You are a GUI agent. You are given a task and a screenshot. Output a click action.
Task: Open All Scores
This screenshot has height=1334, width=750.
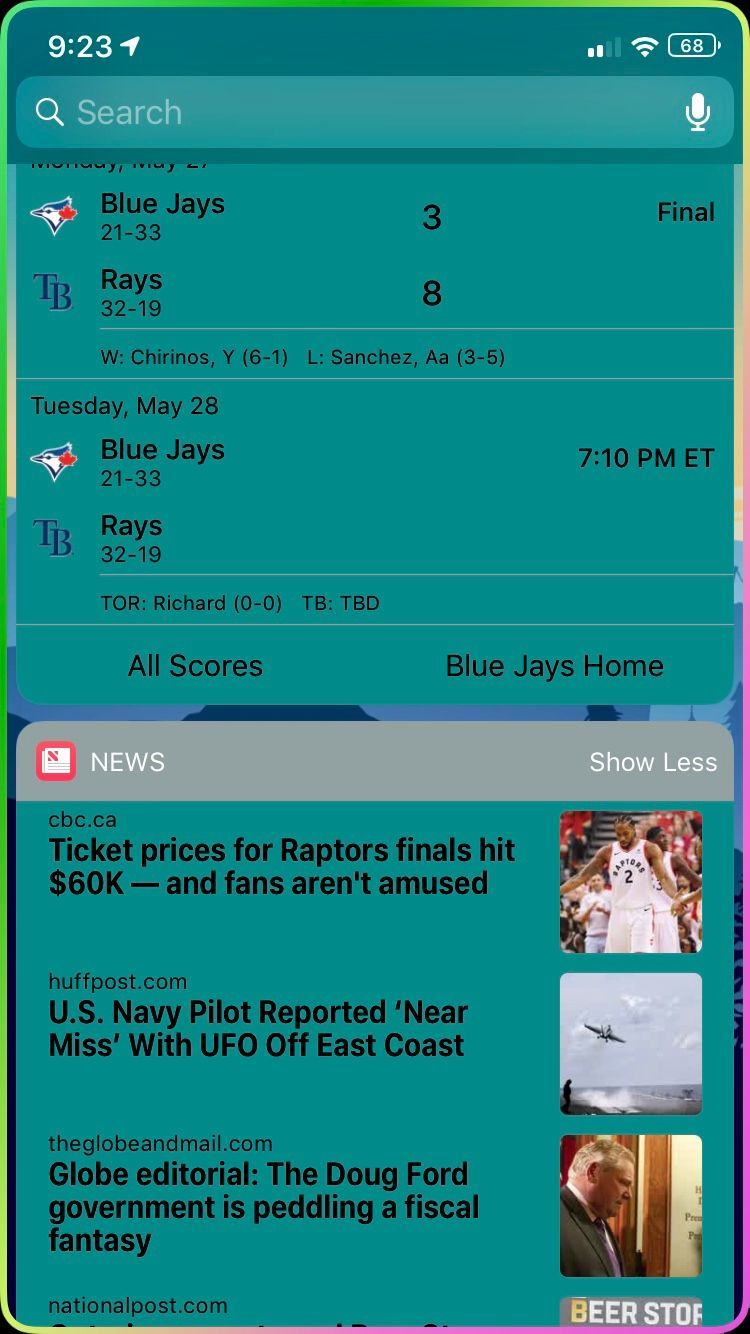click(x=195, y=666)
